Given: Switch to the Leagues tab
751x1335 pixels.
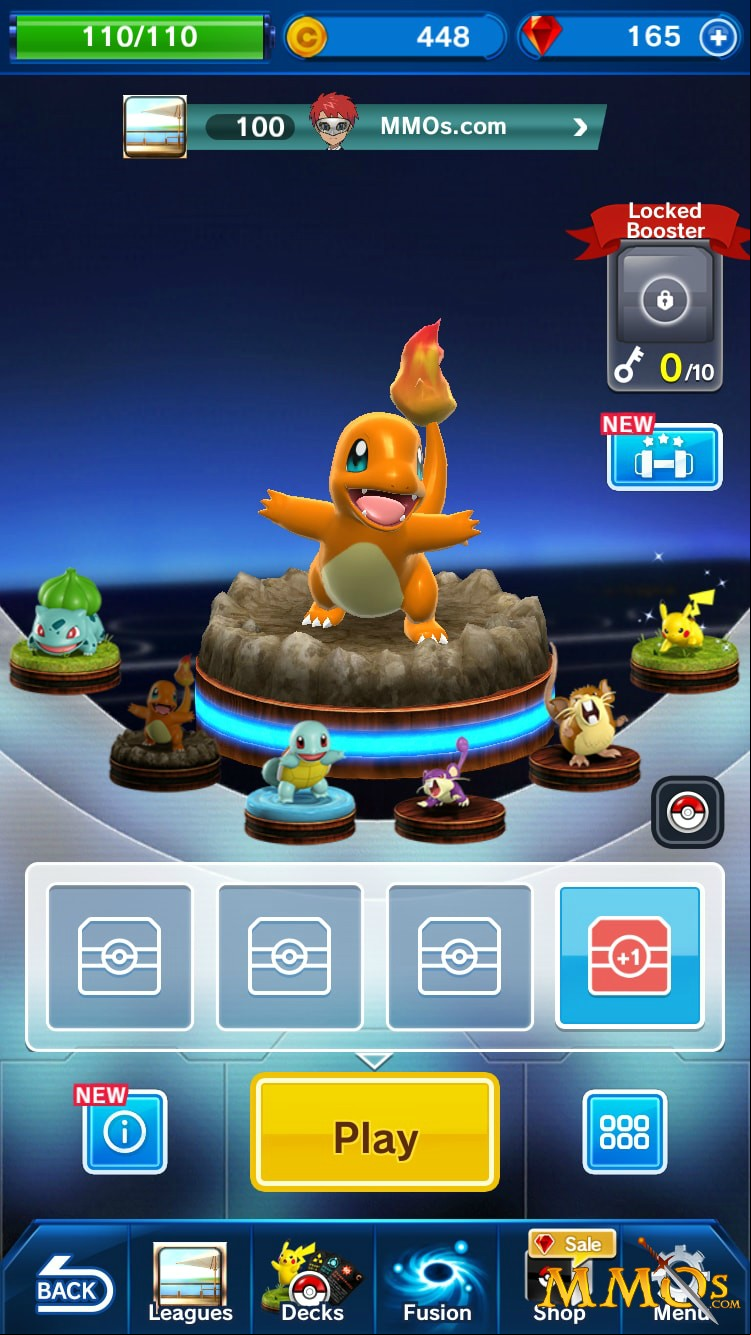Looking at the screenshot, I should [190, 1283].
